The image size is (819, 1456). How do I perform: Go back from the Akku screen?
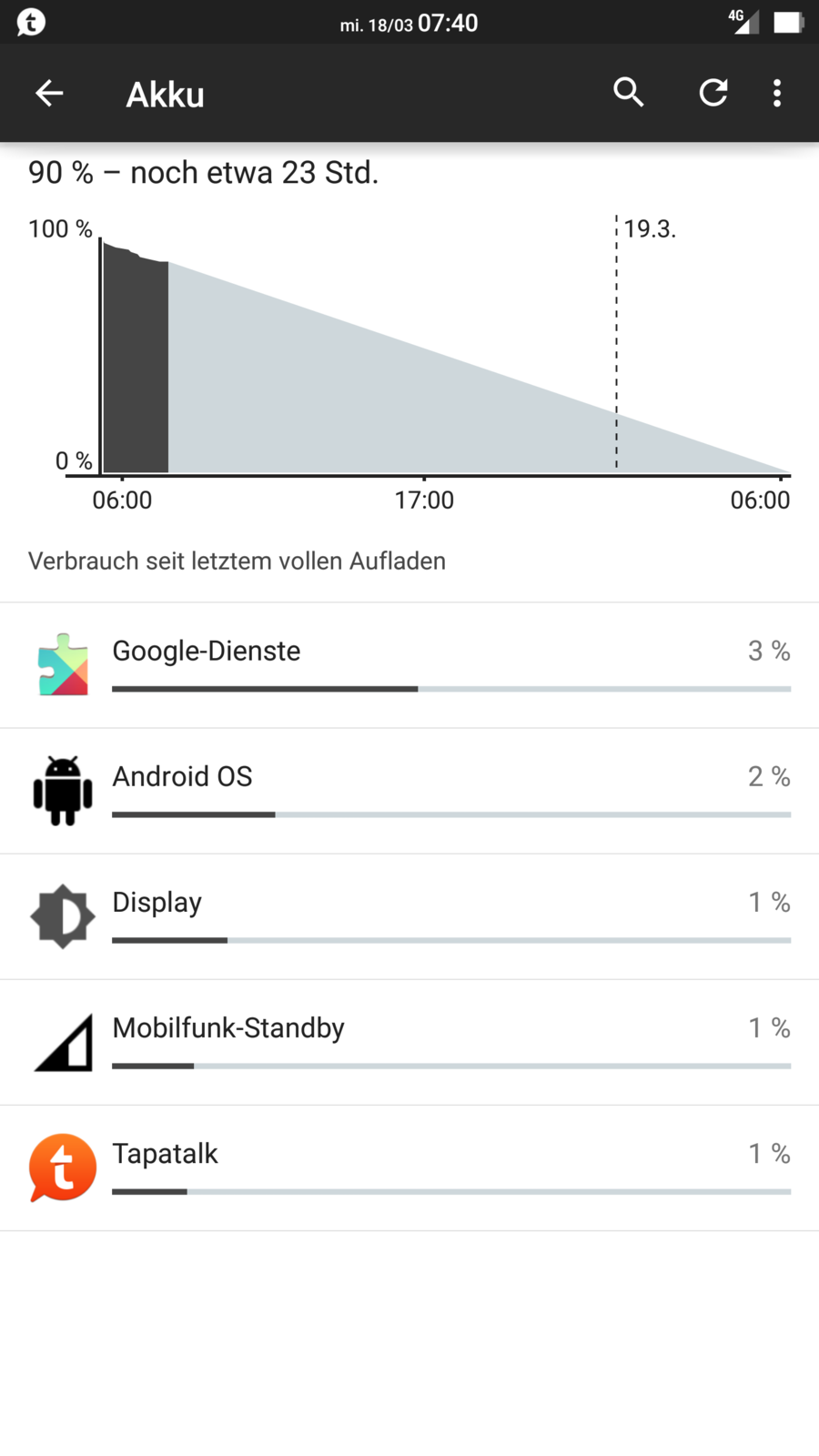click(49, 93)
